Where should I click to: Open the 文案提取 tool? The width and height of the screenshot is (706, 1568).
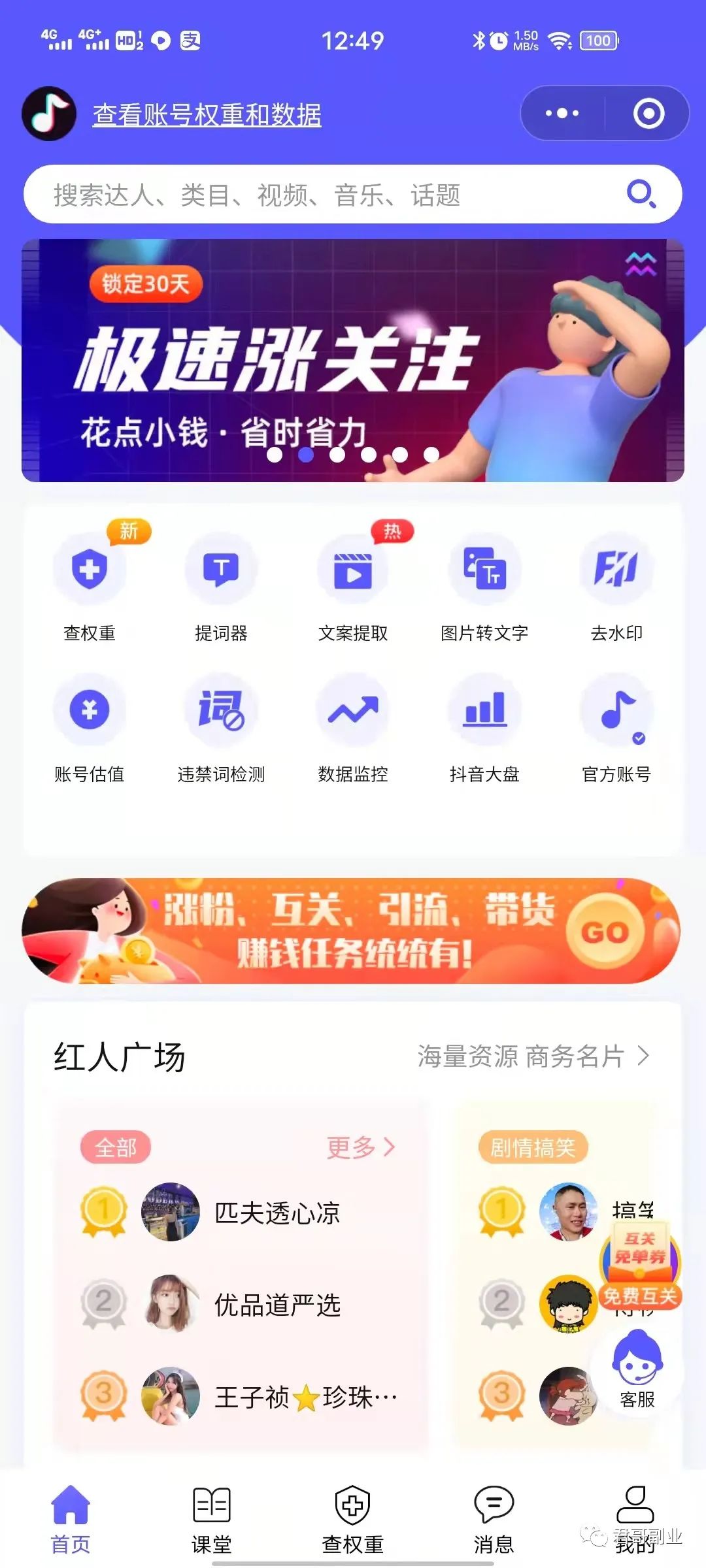[x=353, y=585]
